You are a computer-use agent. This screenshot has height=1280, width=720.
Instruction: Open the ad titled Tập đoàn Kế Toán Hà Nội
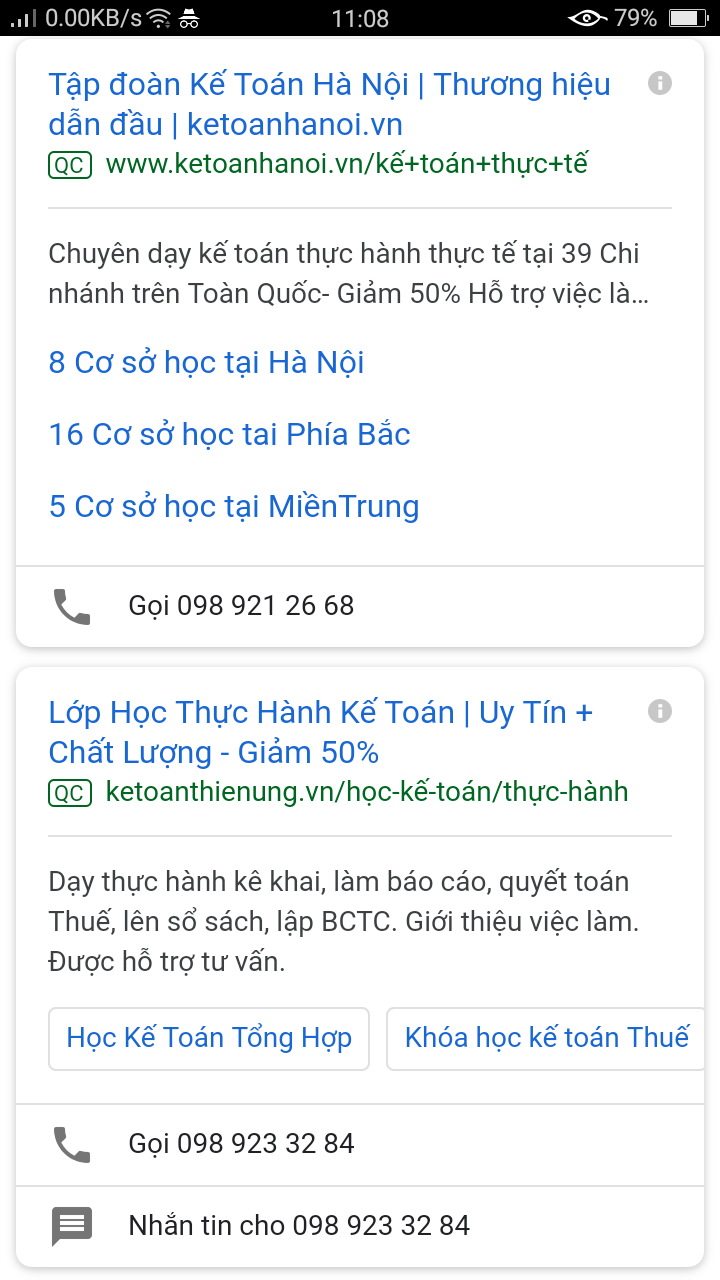coord(330,105)
